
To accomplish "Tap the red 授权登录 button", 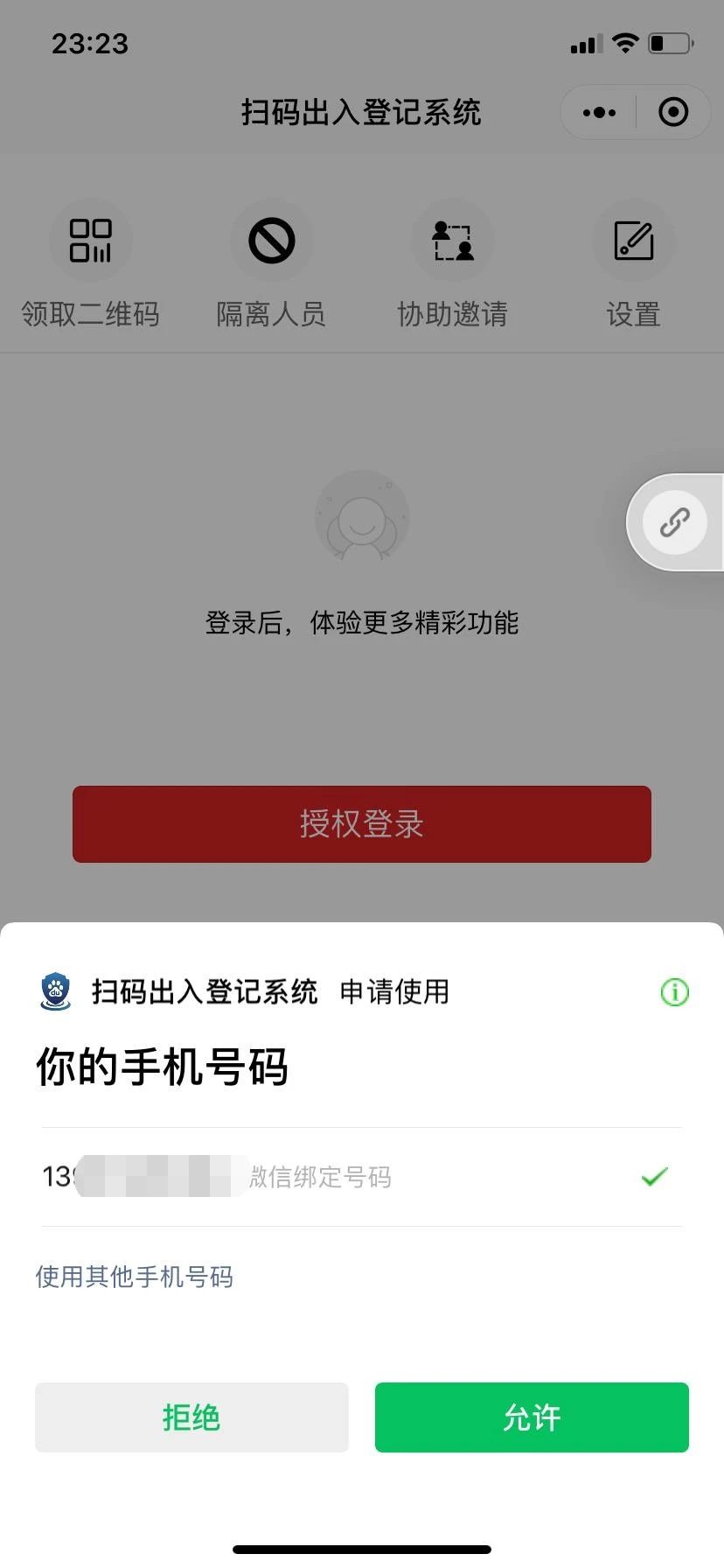I will 362,823.
